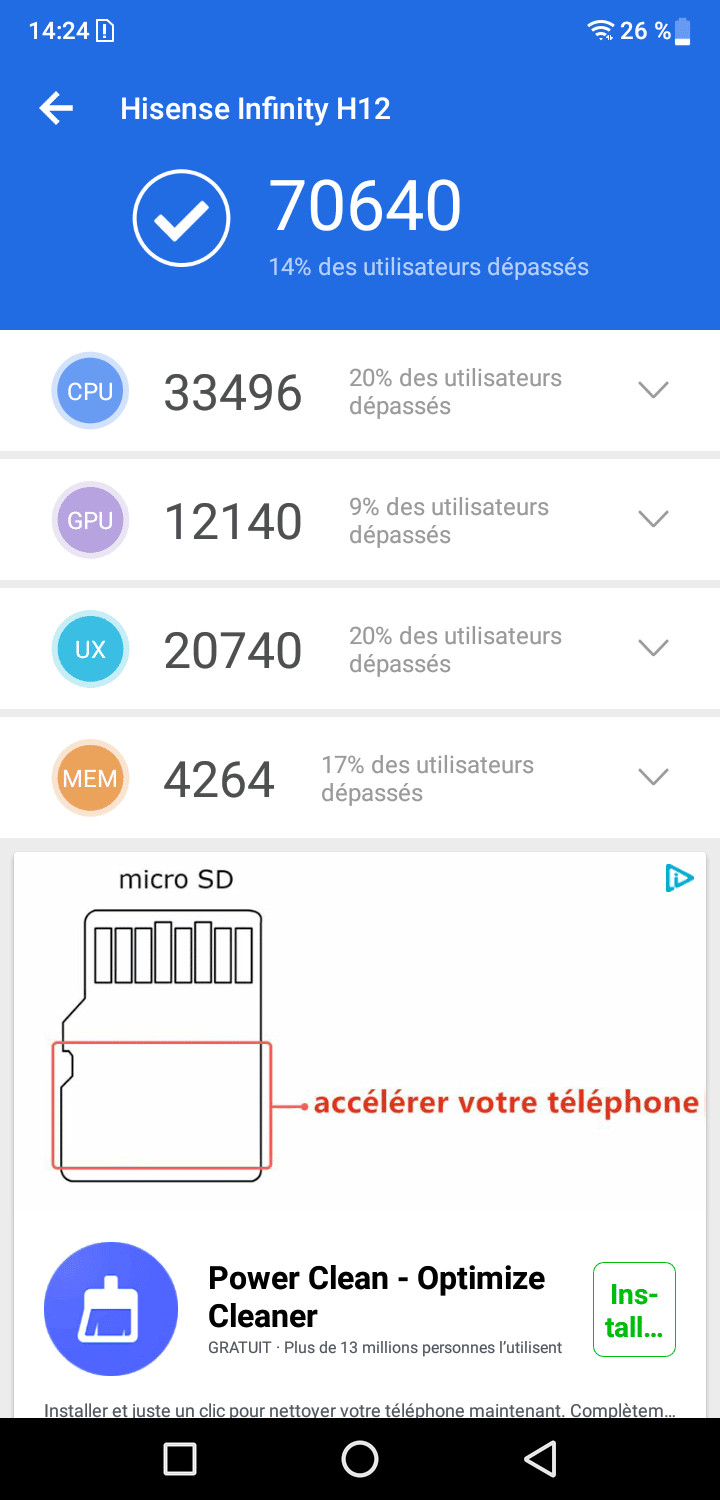This screenshot has height=1500, width=720.
Task: Open the recent apps overview
Action: coord(180,1459)
